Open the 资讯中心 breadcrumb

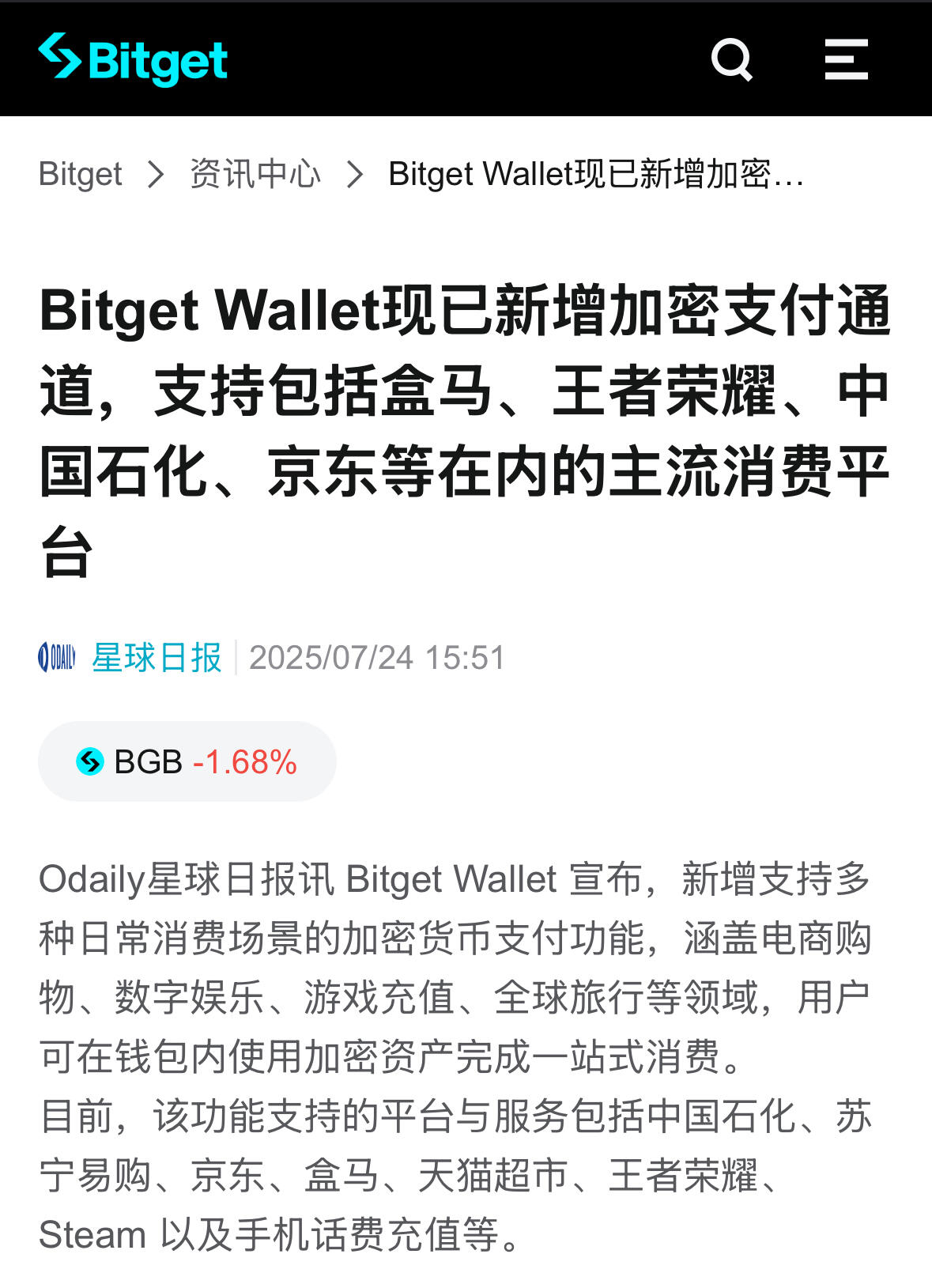coord(255,174)
